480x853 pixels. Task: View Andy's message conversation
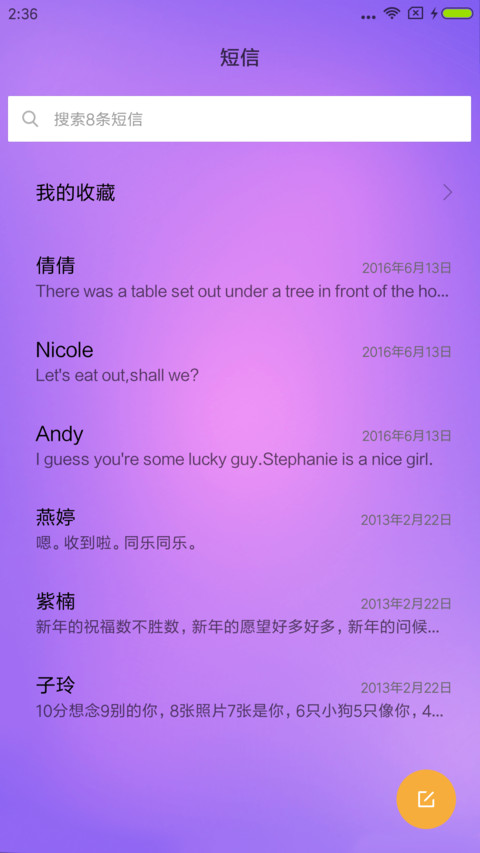(239, 446)
